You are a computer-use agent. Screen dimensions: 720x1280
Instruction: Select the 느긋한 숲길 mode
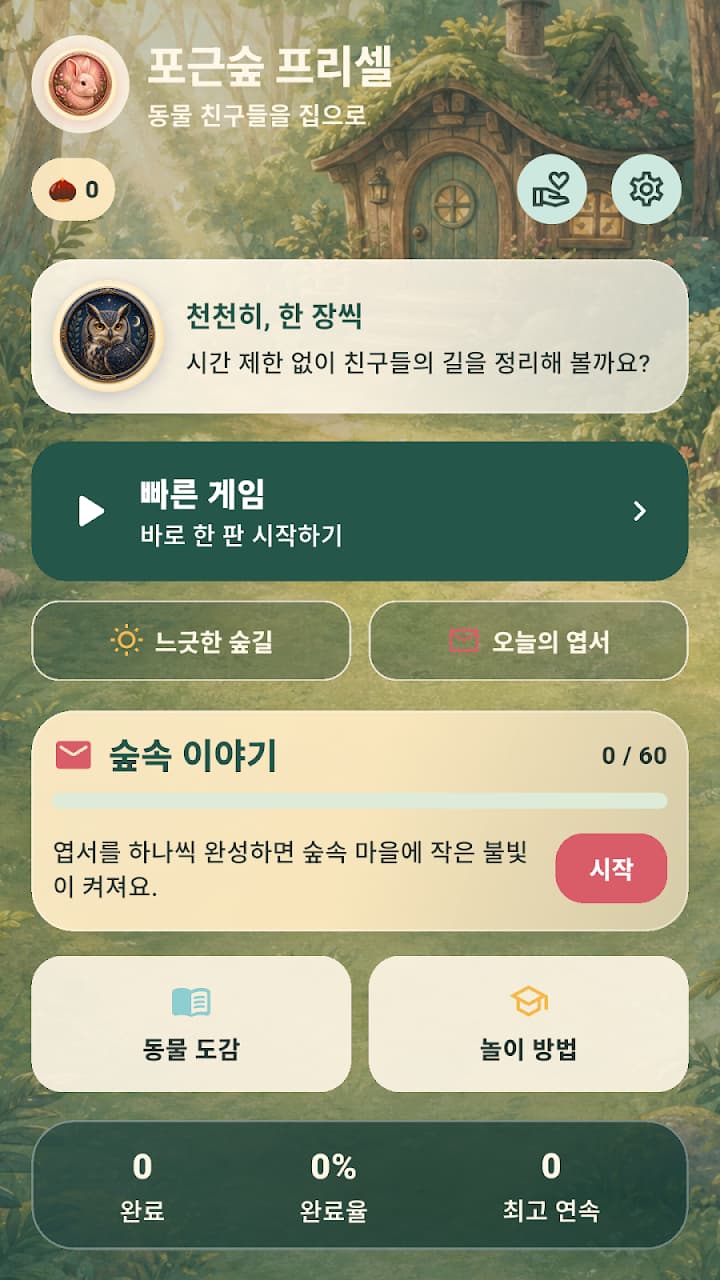tap(191, 641)
